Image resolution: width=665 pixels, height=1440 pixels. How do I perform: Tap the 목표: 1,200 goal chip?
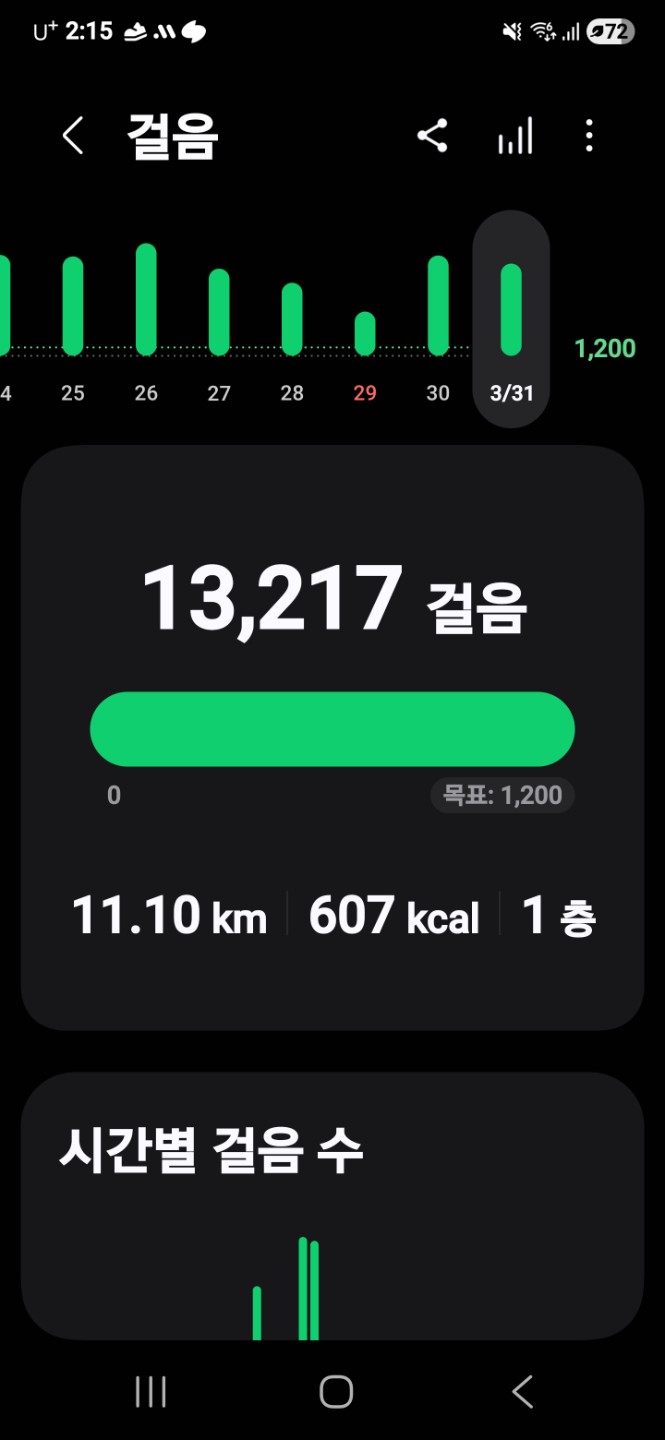coord(503,796)
